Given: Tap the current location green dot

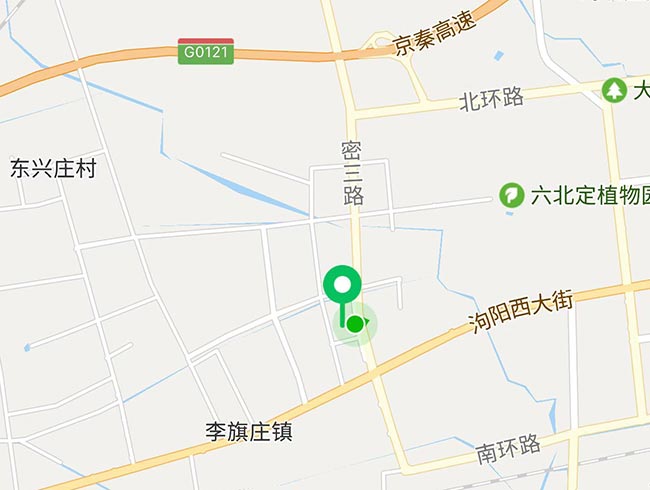Looking at the screenshot, I should point(354,323).
